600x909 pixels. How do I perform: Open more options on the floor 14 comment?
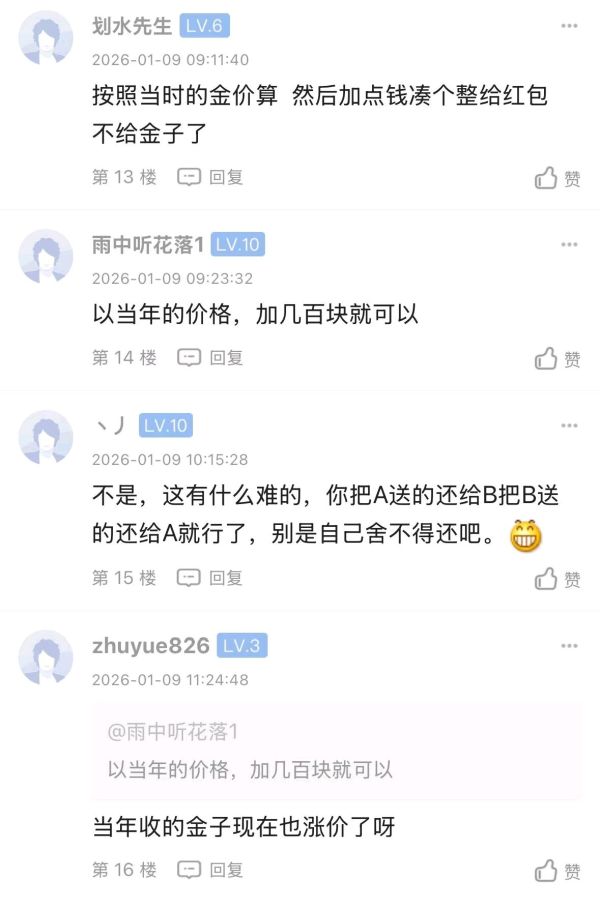pos(569,245)
